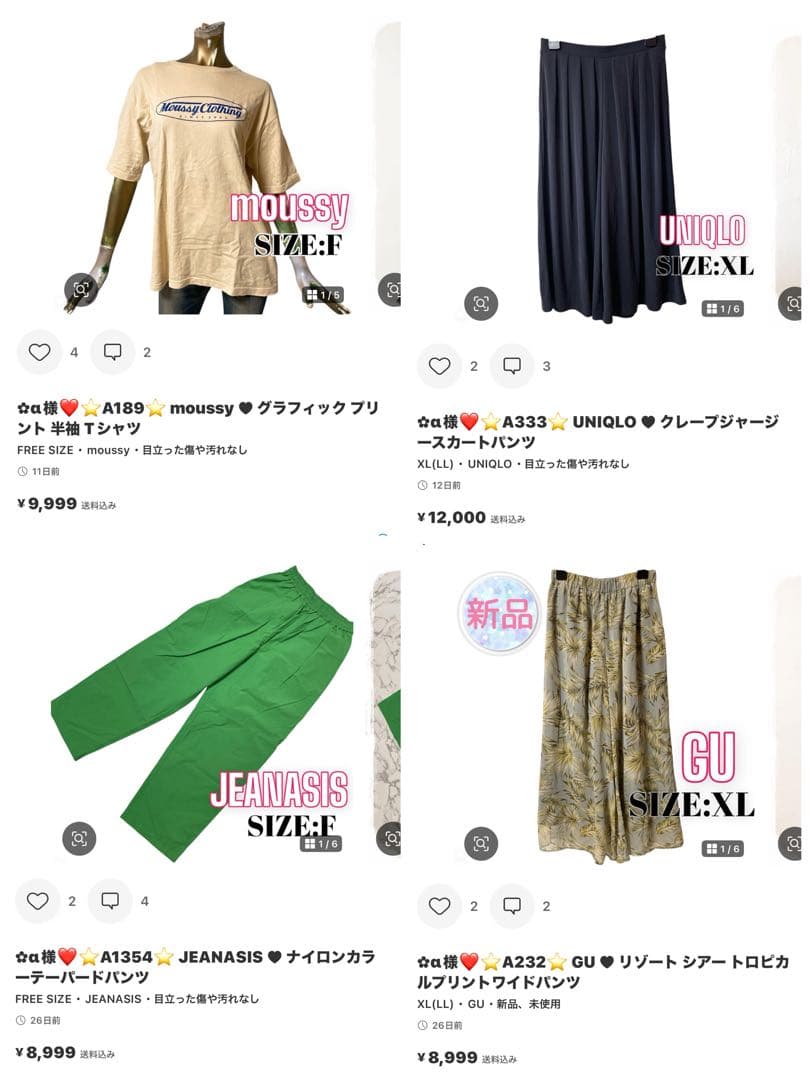810x1080 pixels.
Task: Find similar items from the UNIQLO pants photo
Action: [x=481, y=304]
